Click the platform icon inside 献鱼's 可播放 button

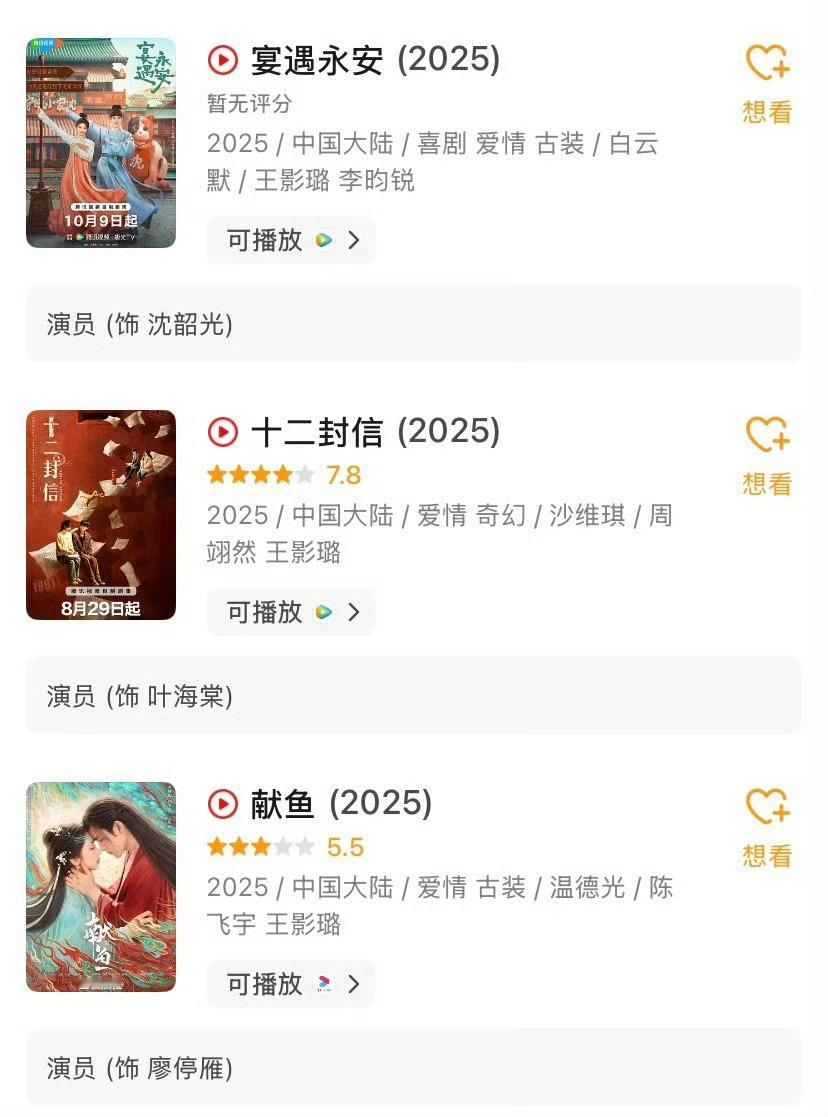321,985
